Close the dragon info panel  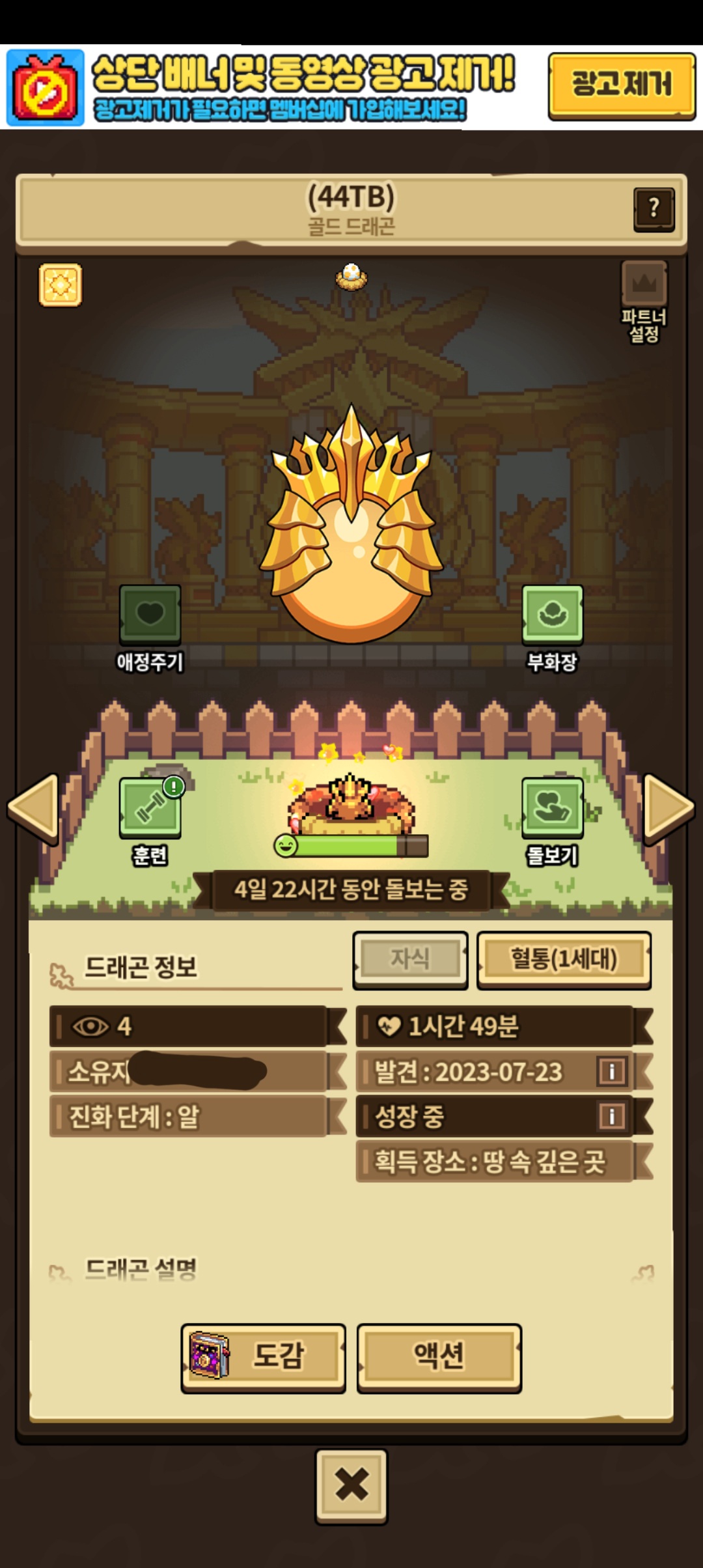pos(351,1485)
